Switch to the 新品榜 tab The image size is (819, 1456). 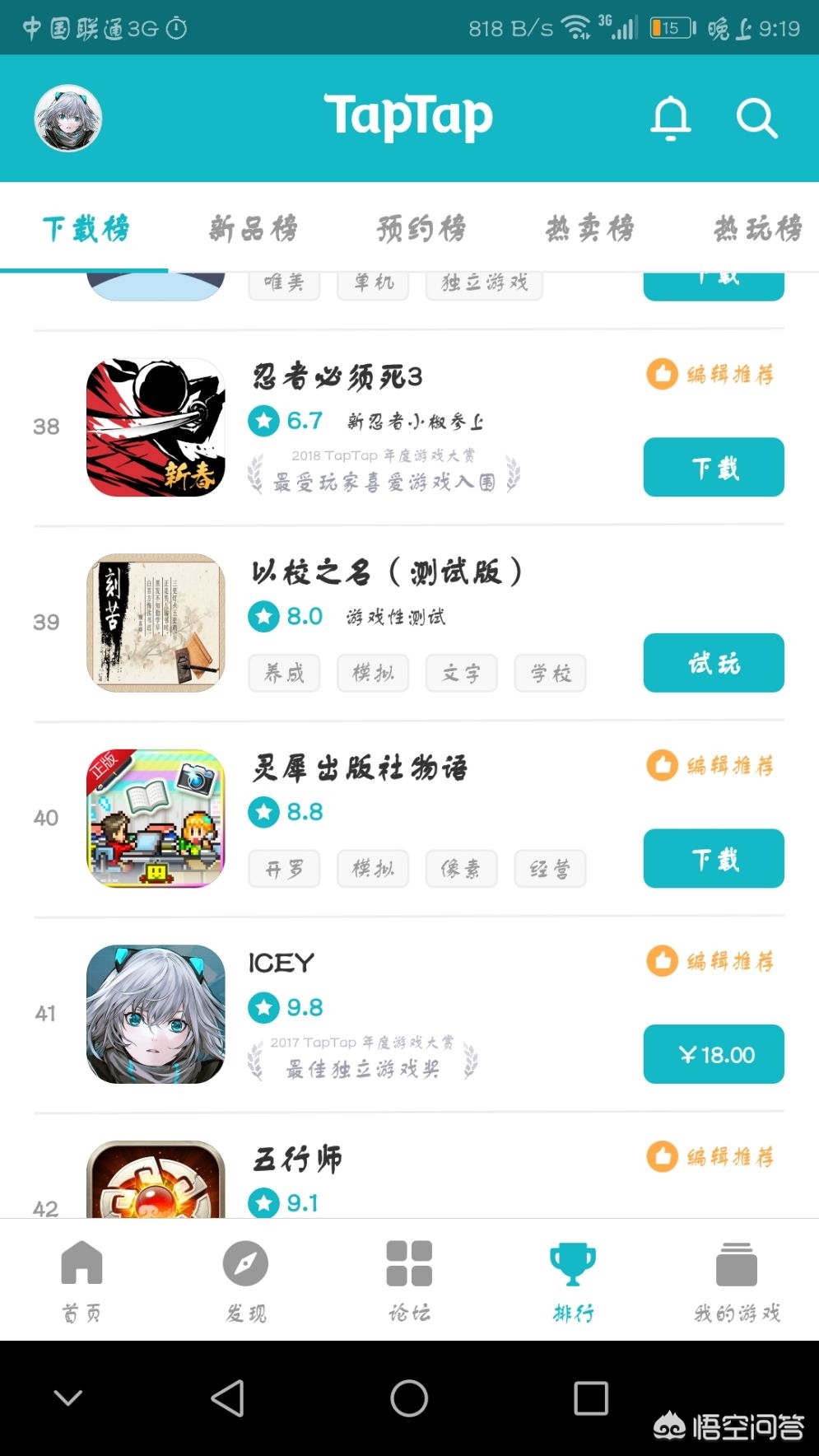coord(253,228)
